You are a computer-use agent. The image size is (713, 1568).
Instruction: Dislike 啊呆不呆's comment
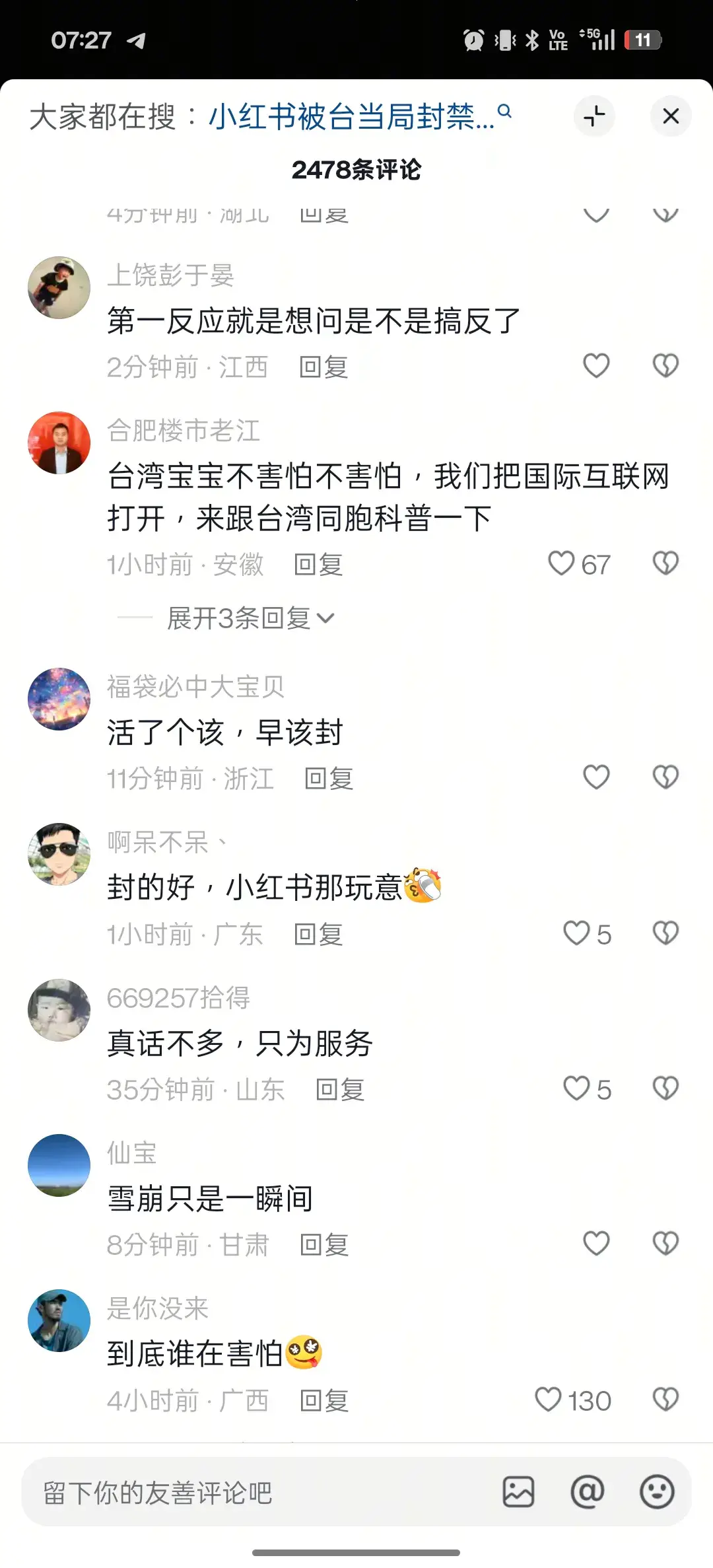coord(665,933)
